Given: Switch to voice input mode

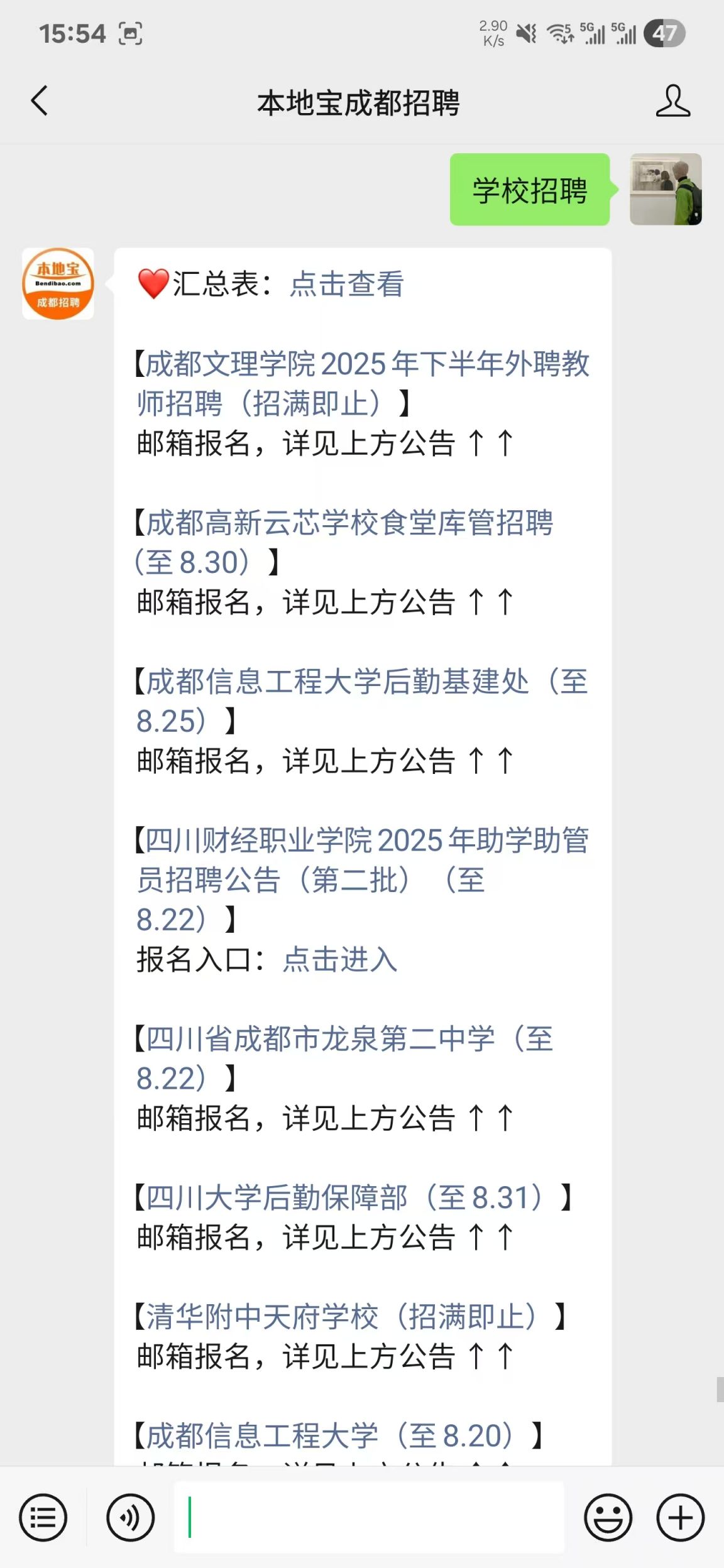Looking at the screenshot, I should click(130, 1518).
